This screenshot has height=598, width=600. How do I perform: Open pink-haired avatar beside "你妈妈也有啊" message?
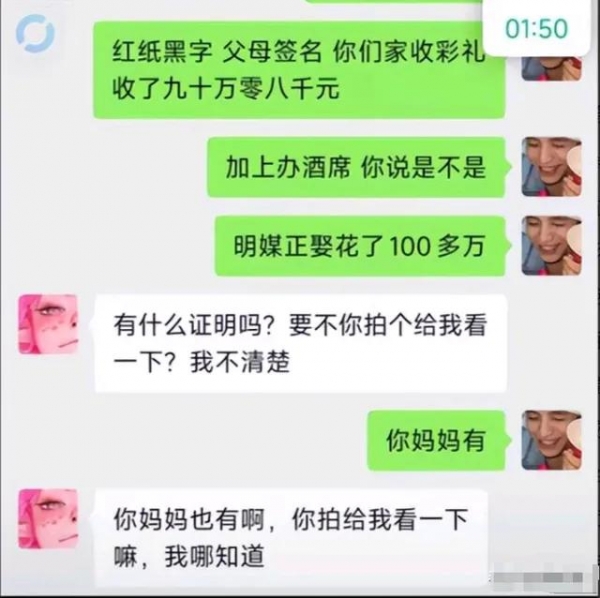point(47,519)
